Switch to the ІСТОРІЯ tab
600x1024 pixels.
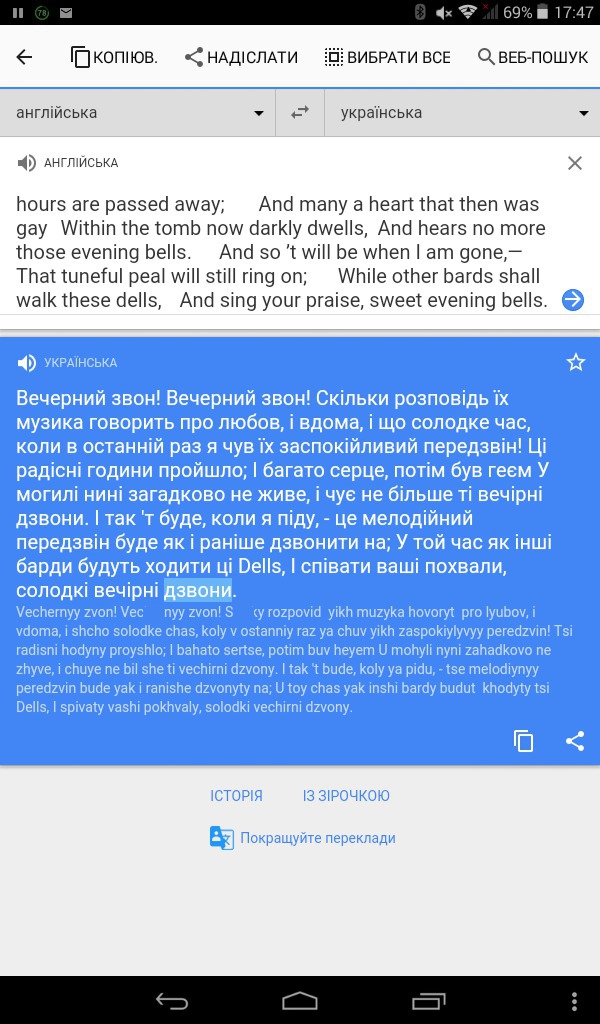(x=236, y=796)
